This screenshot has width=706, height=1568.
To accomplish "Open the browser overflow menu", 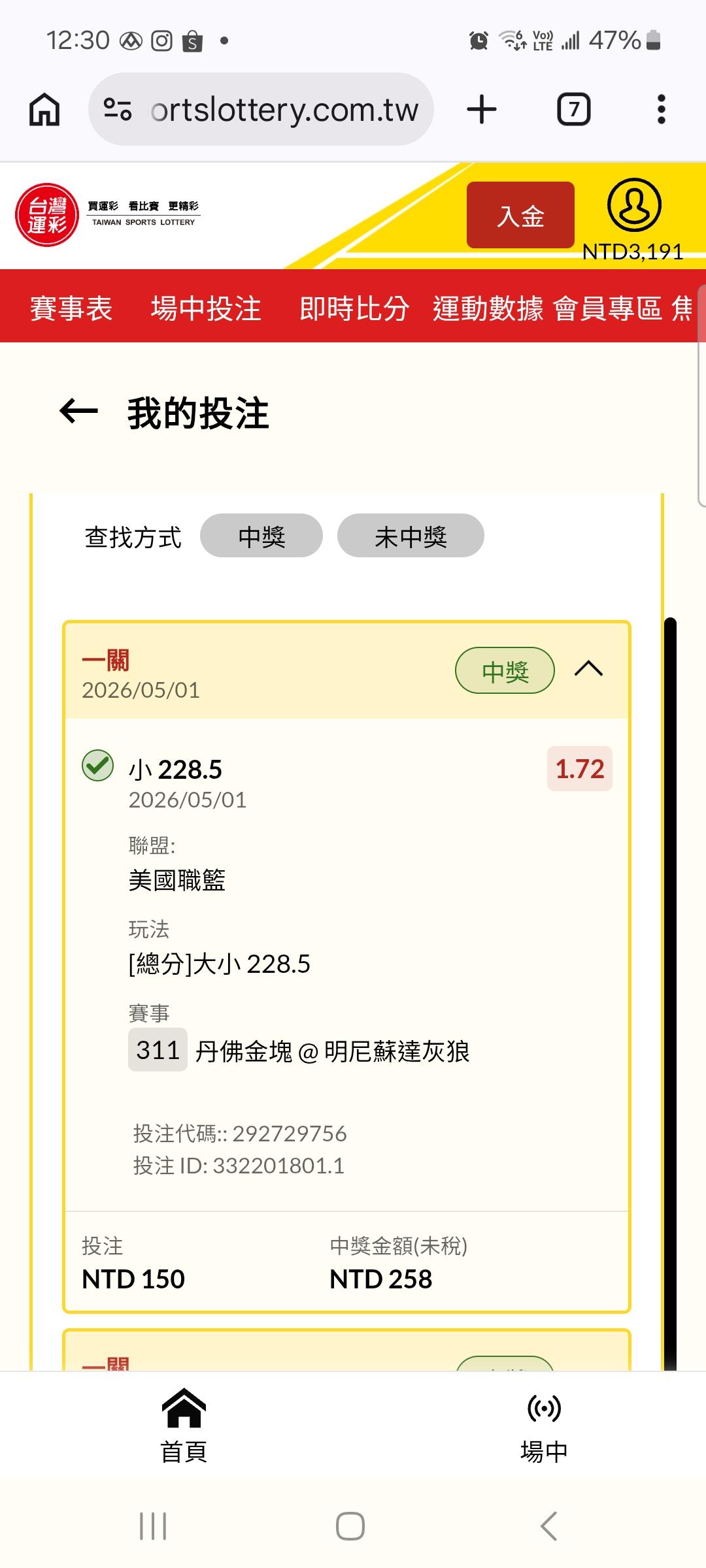I will click(x=662, y=109).
